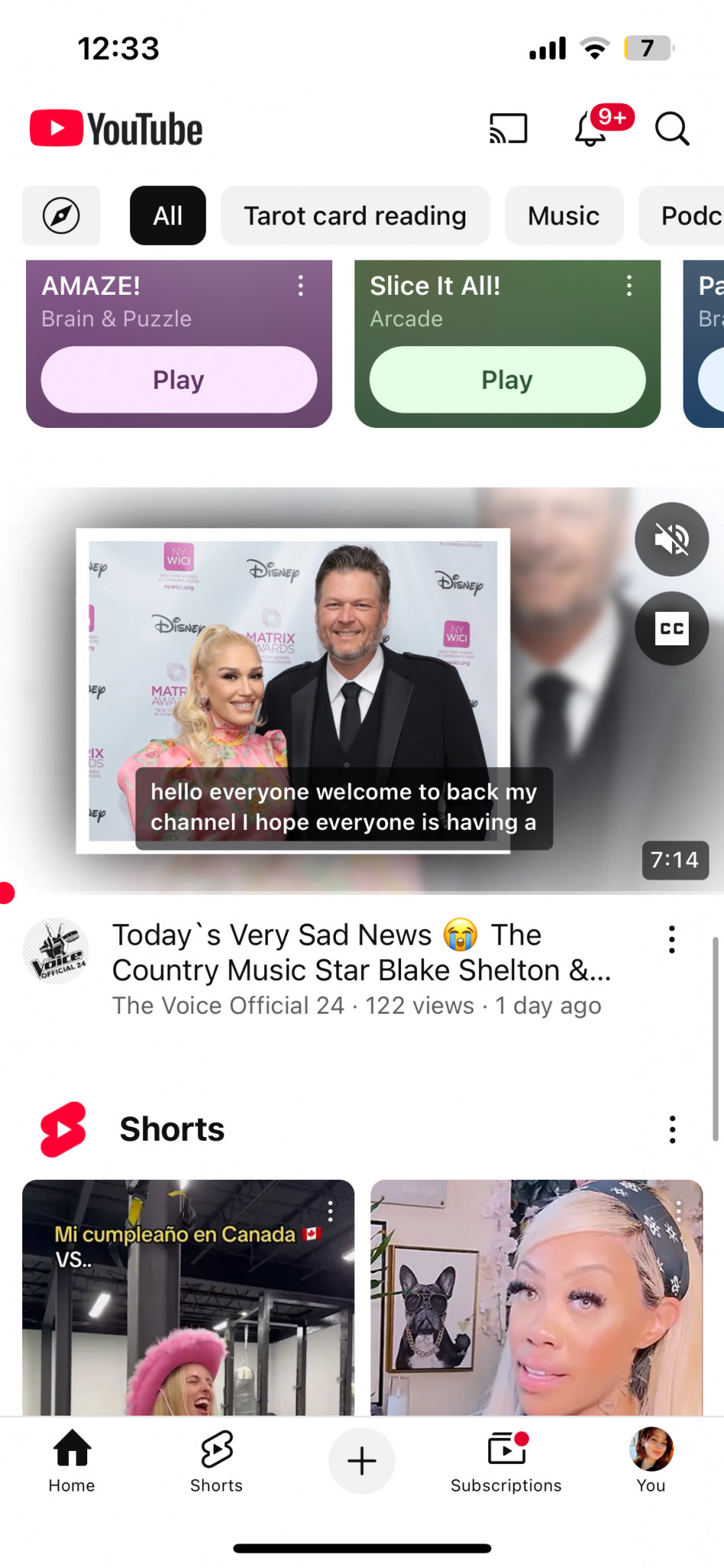The height and width of the screenshot is (1568, 724).
Task: Play the AMAZE! game
Action: click(178, 380)
